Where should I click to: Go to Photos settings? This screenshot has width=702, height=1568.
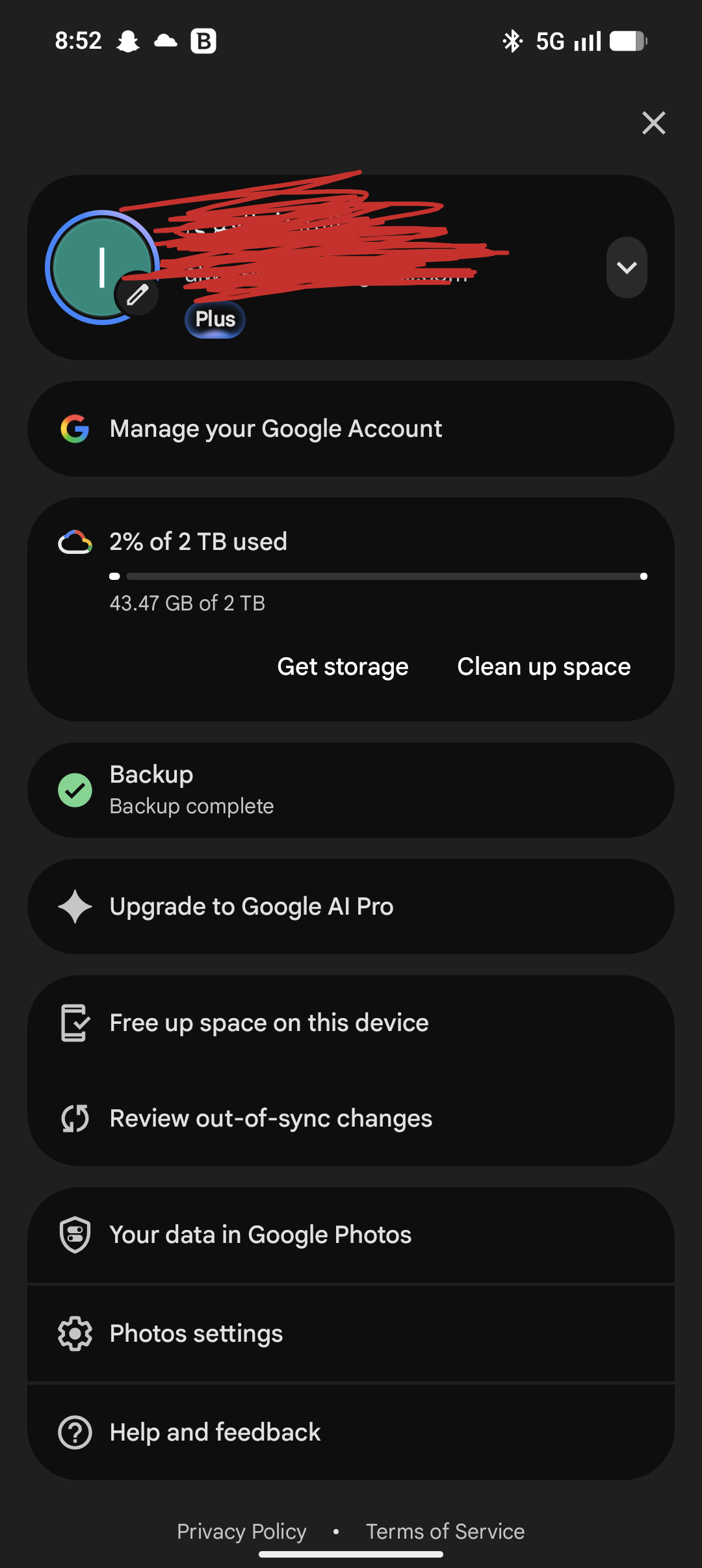(x=351, y=1334)
